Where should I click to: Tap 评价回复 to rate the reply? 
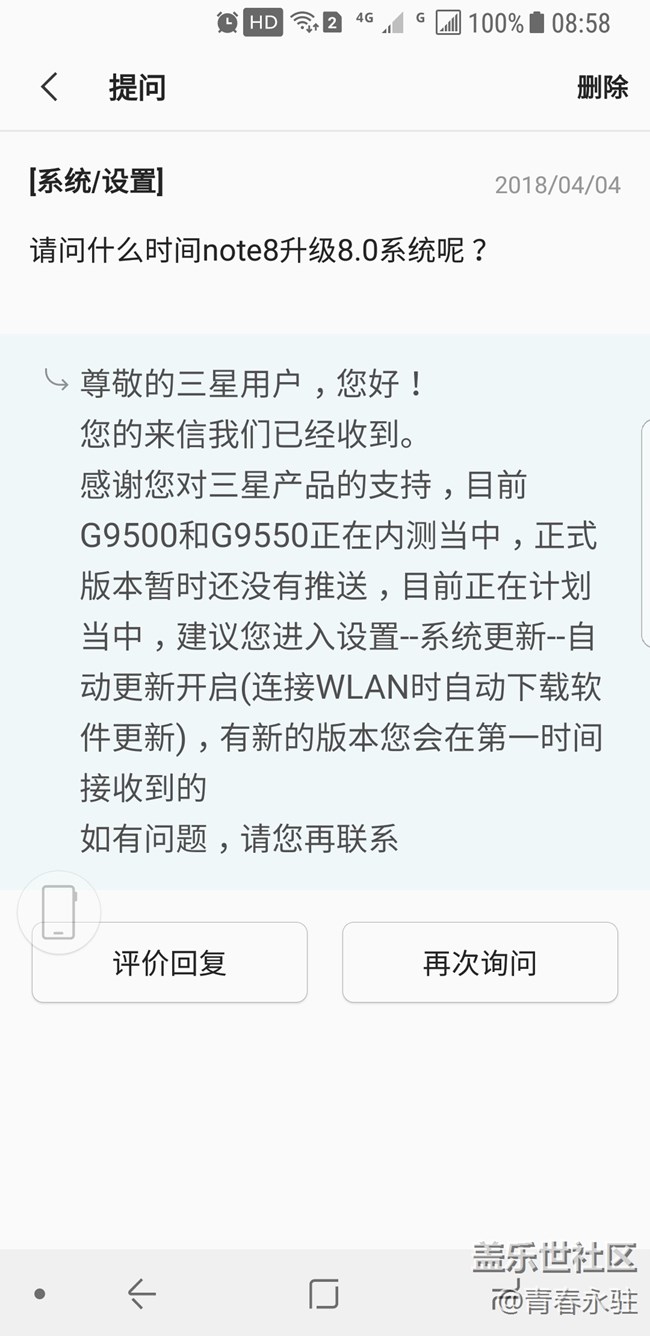(x=169, y=962)
